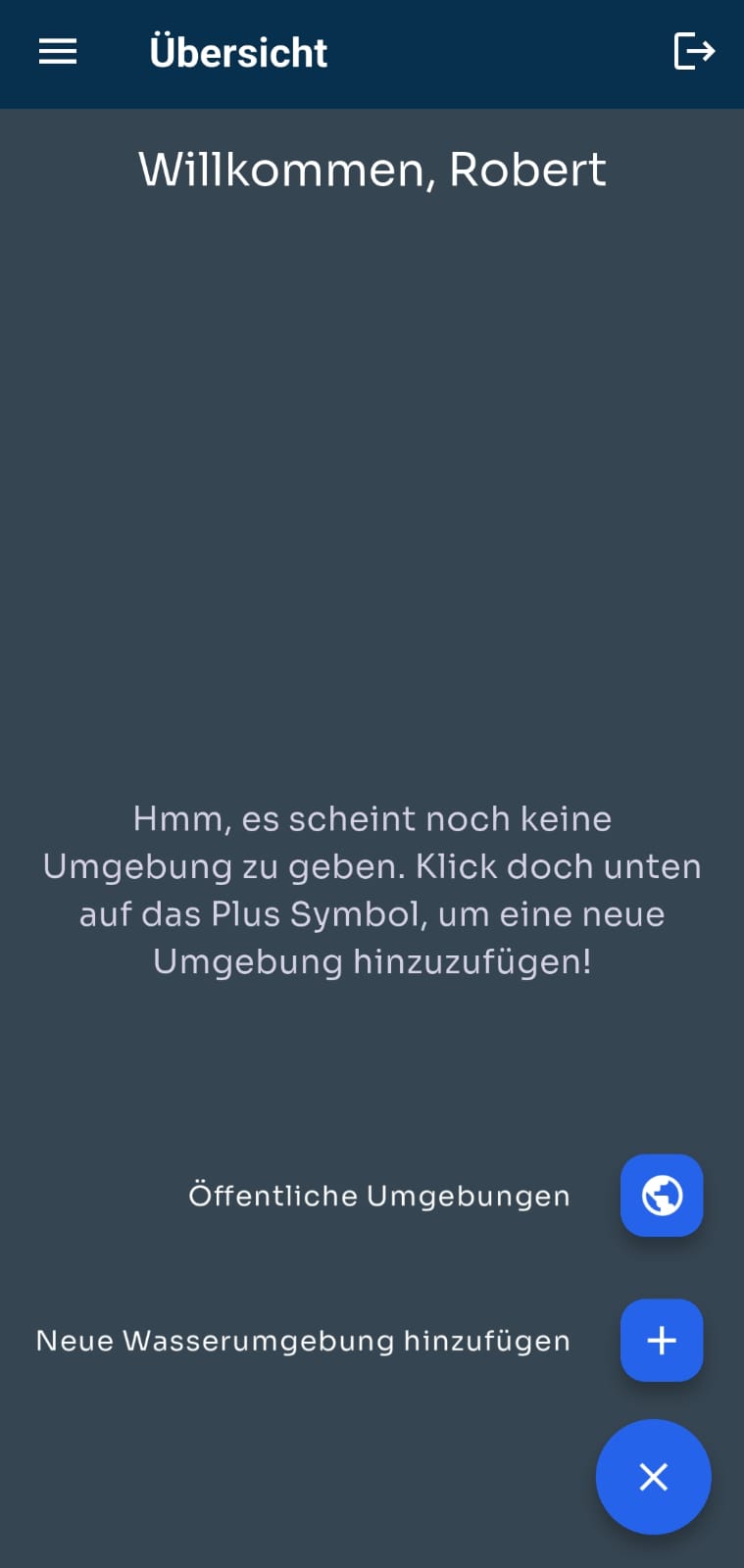
Task: Open the hamburger drawer menu
Action: (x=58, y=52)
